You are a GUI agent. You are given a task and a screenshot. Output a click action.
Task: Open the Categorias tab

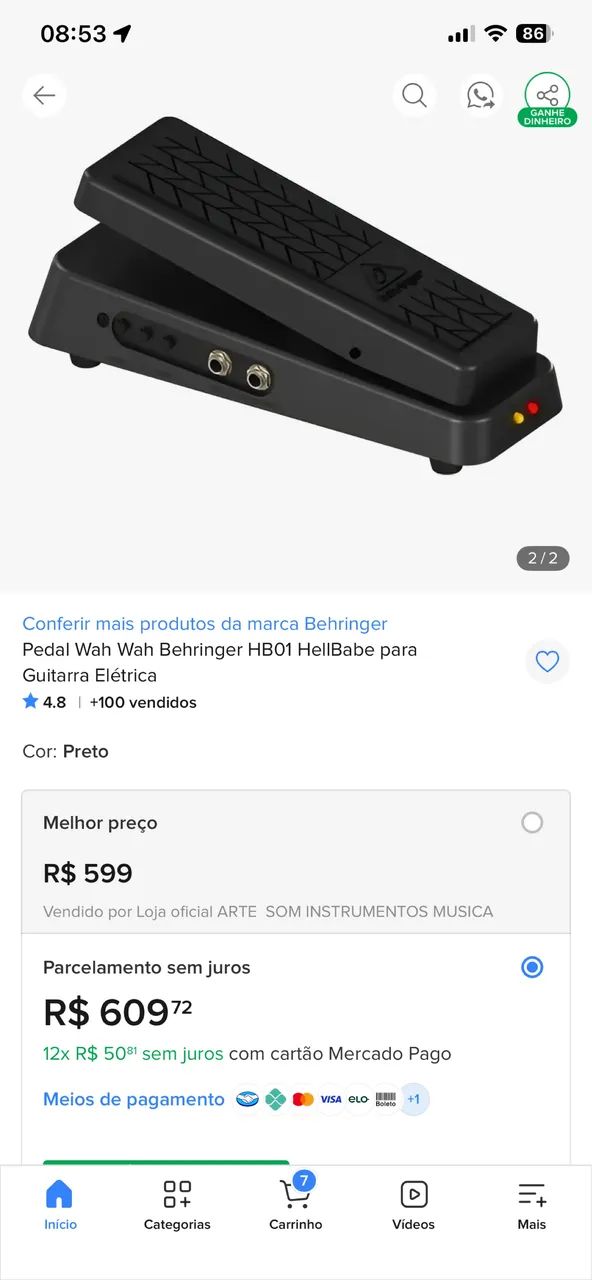pos(177,1205)
